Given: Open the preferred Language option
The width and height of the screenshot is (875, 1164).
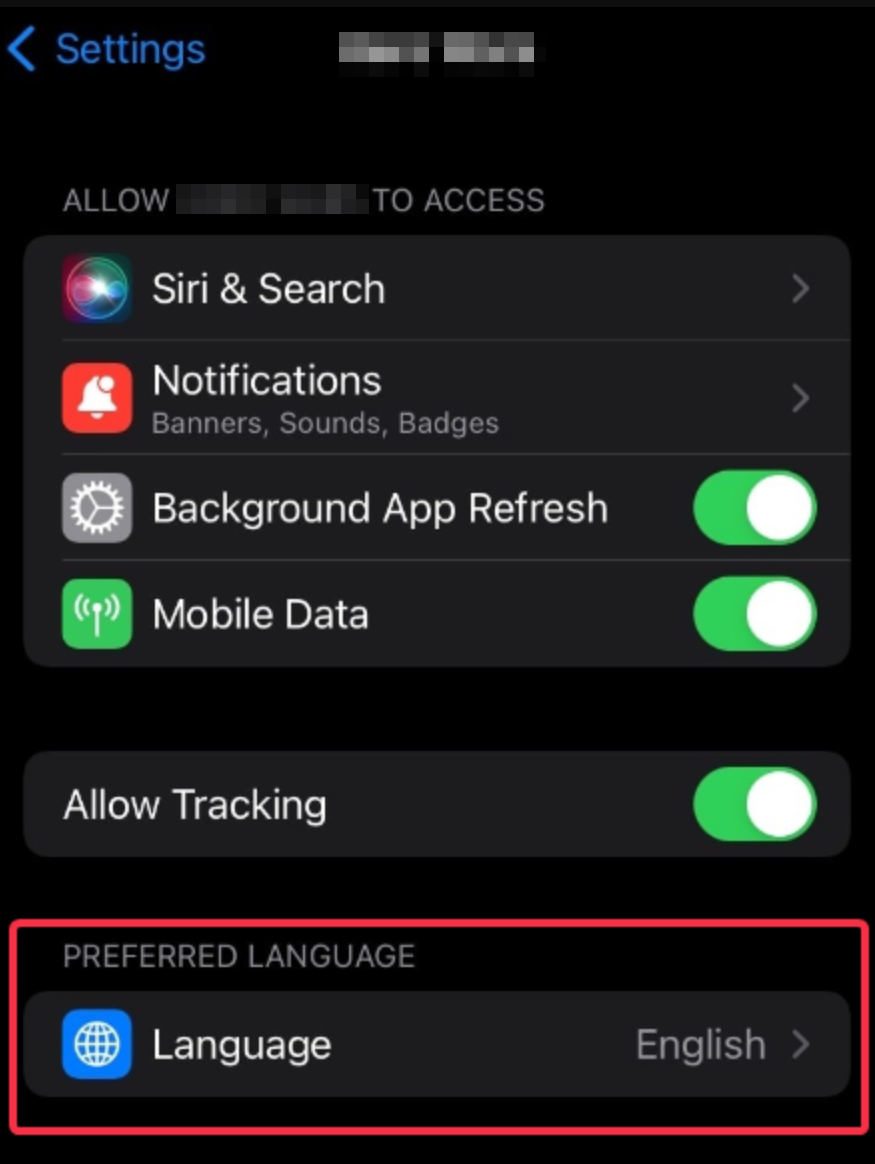Looking at the screenshot, I should 435,1045.
